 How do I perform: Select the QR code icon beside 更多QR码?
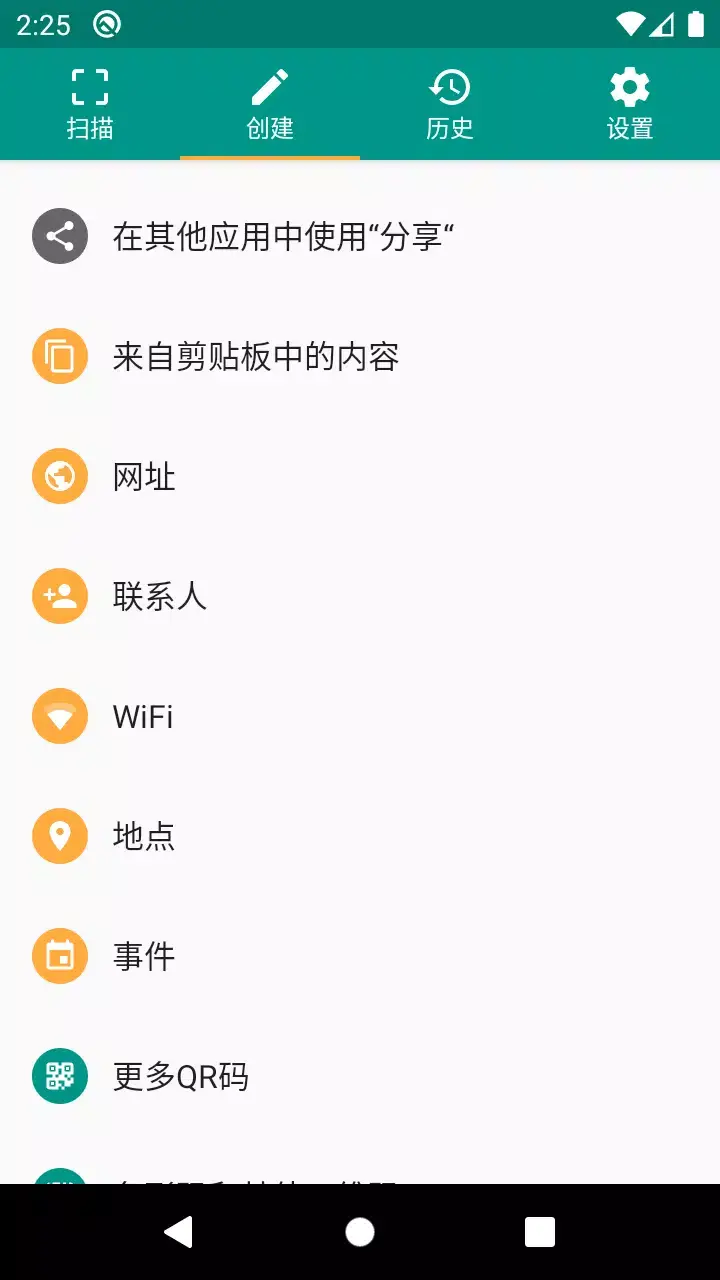60,1076
